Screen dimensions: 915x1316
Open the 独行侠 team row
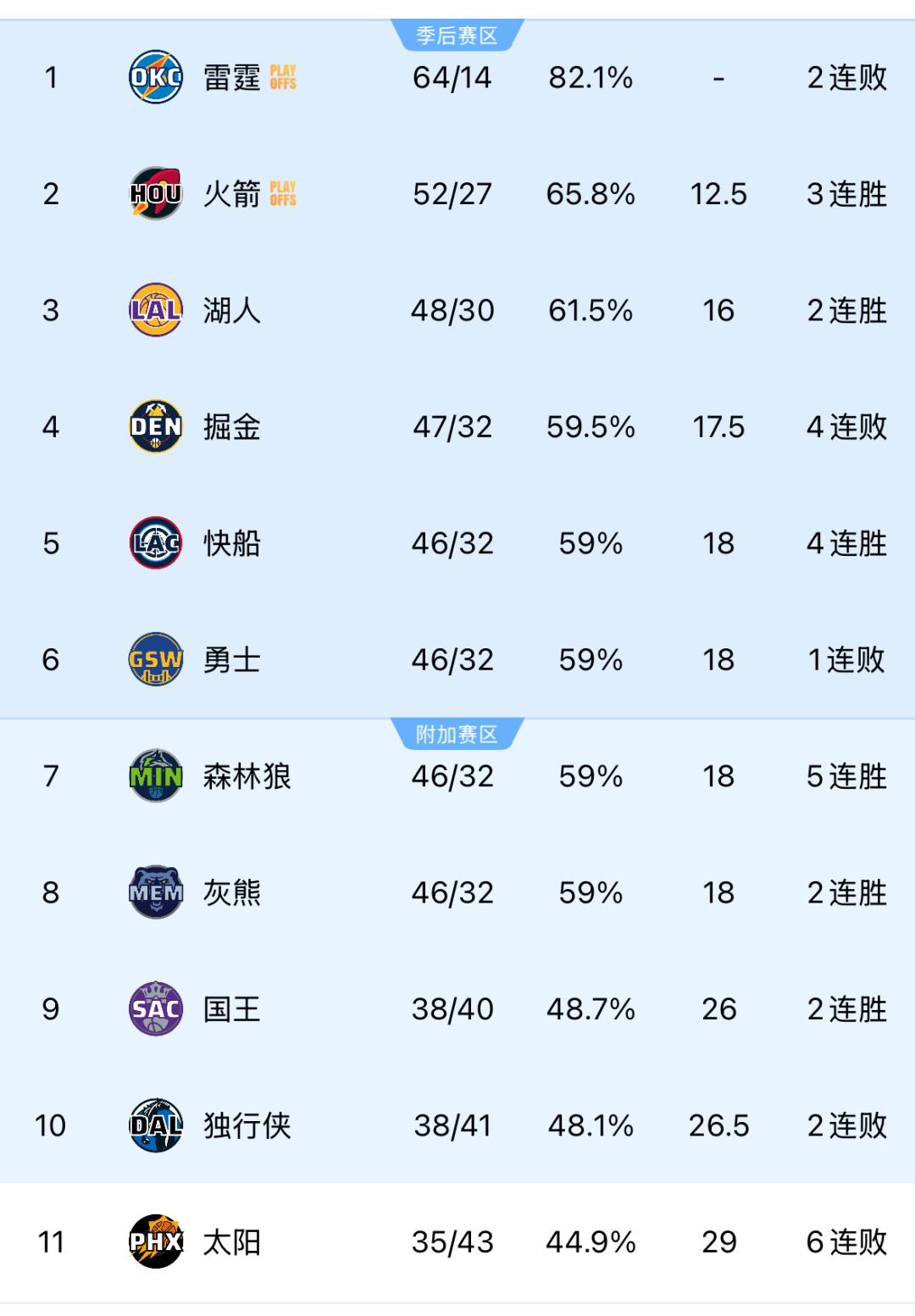(246, 1125)
